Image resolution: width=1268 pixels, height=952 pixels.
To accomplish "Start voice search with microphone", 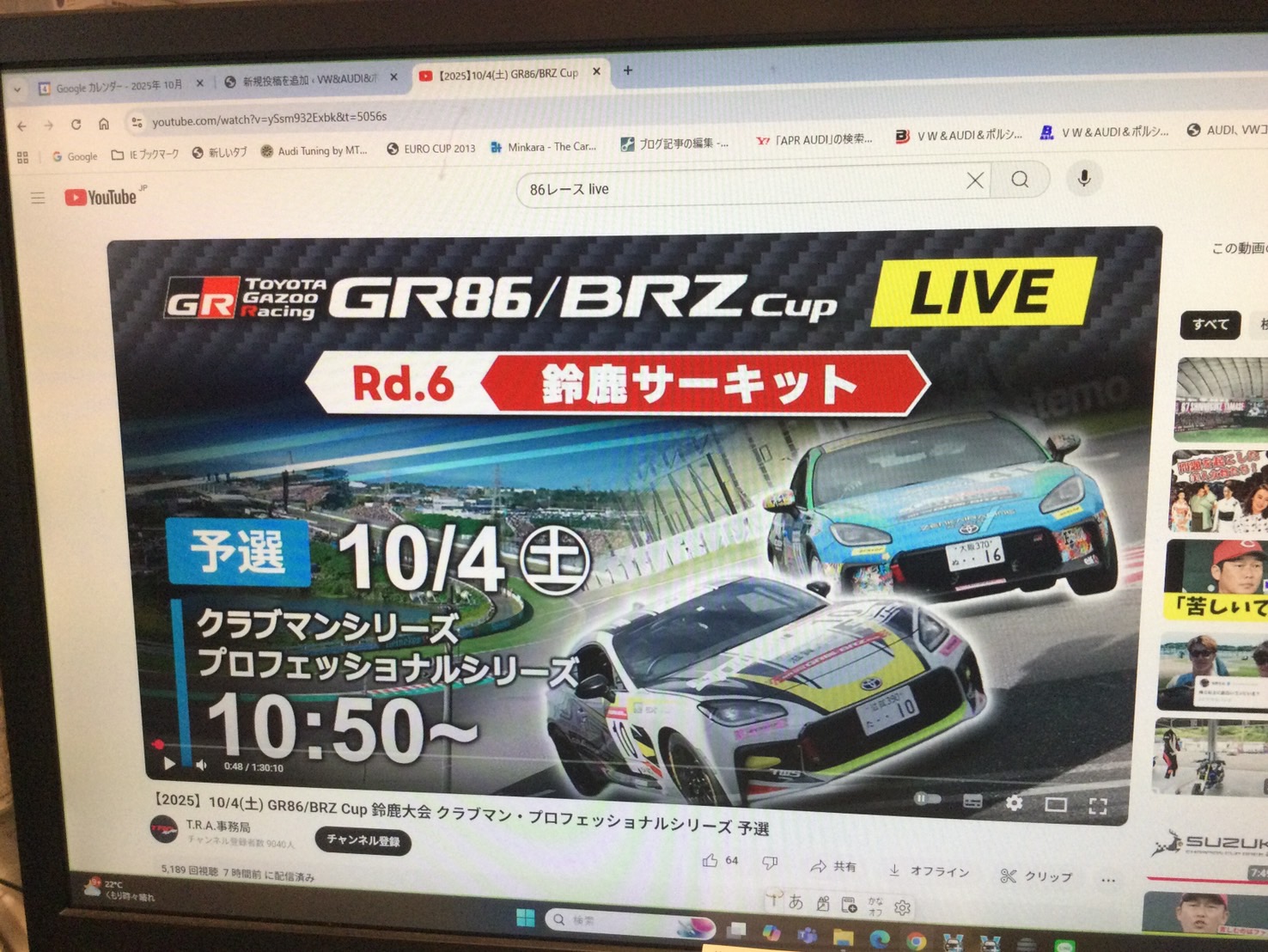I will point(1084,178).
